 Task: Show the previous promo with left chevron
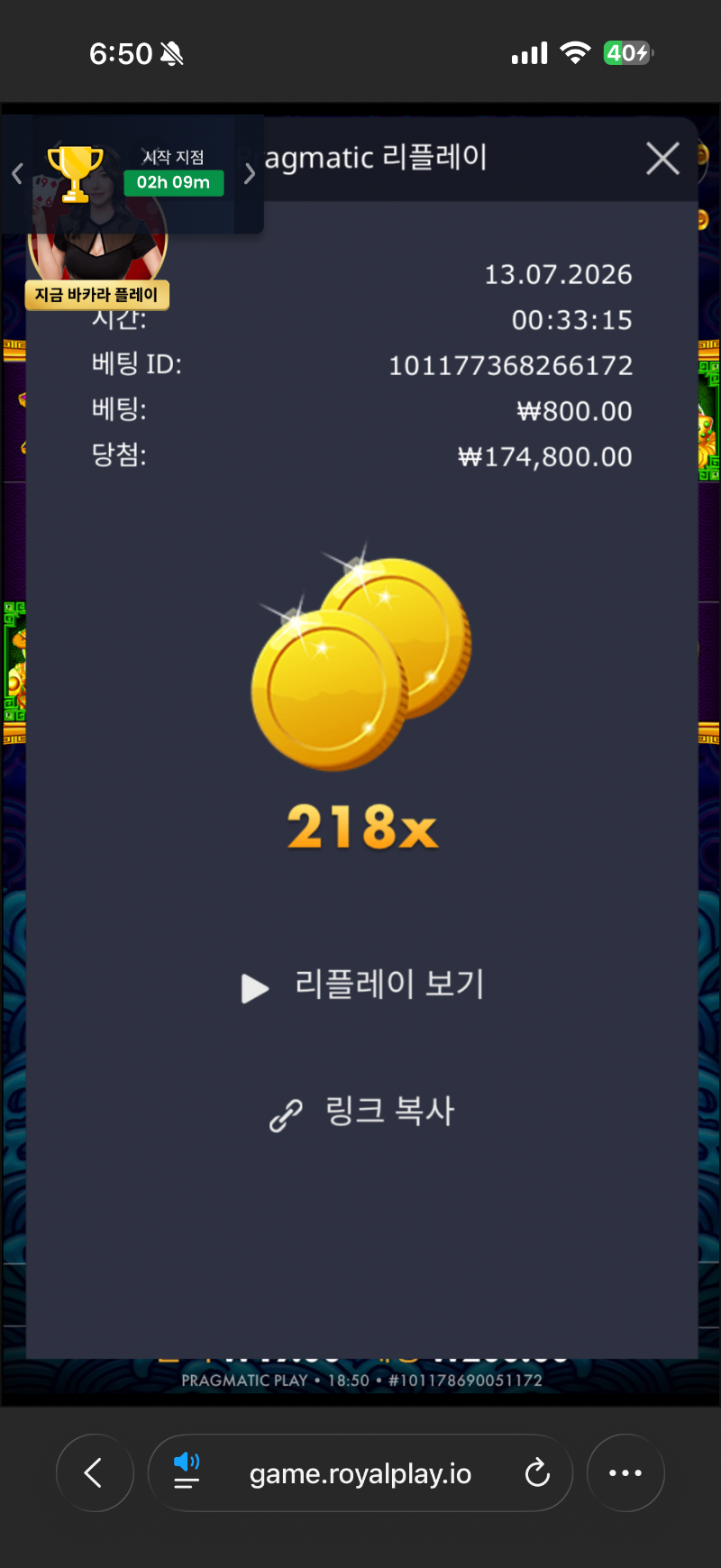[17, 173]
